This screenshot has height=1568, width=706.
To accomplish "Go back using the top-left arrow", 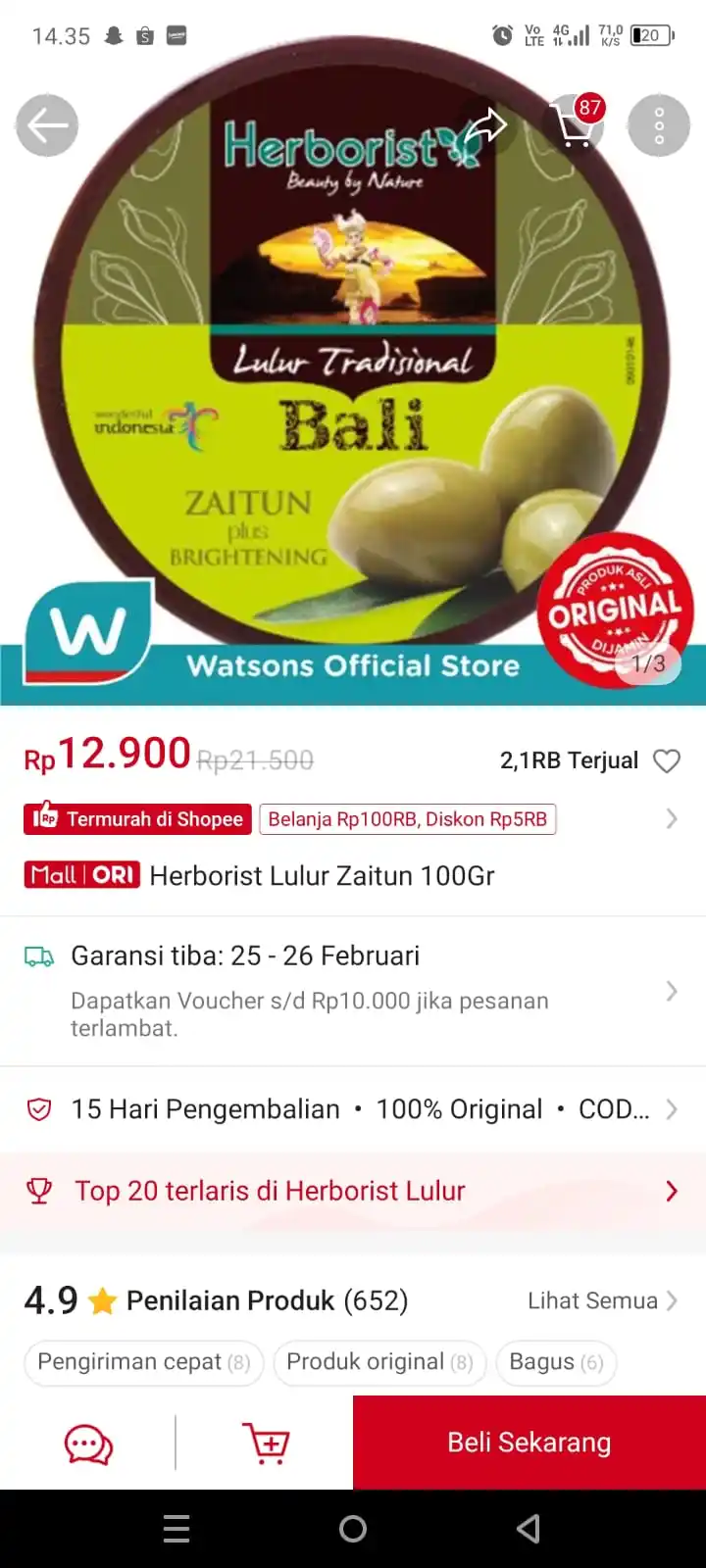I will [47, 125].
